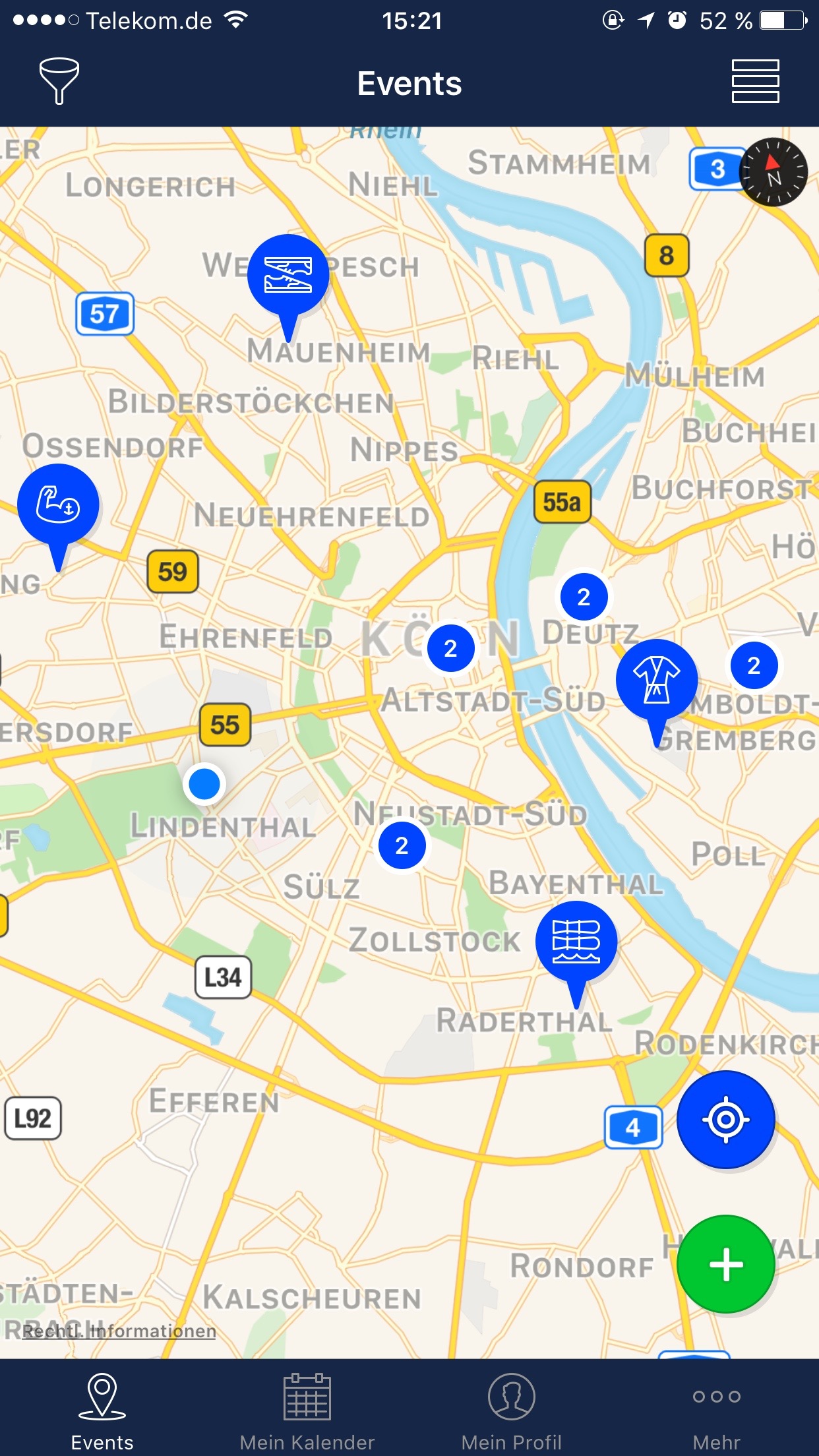This screenshot has height=1456, width=819.
Task: Expand the cluster of 2 above Deutz
Action: (584, 597)
